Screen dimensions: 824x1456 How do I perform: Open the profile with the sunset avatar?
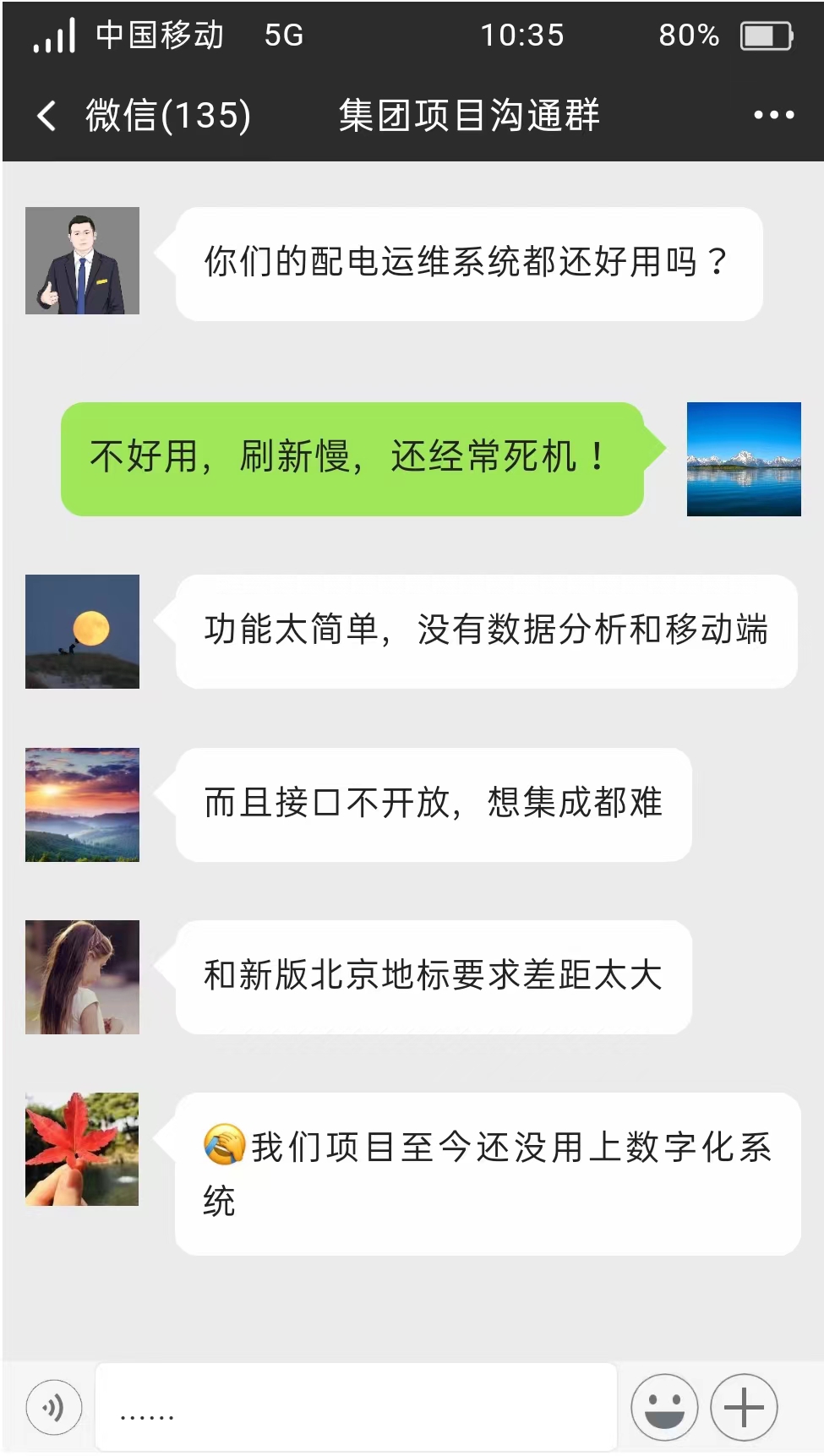point(82,804)
